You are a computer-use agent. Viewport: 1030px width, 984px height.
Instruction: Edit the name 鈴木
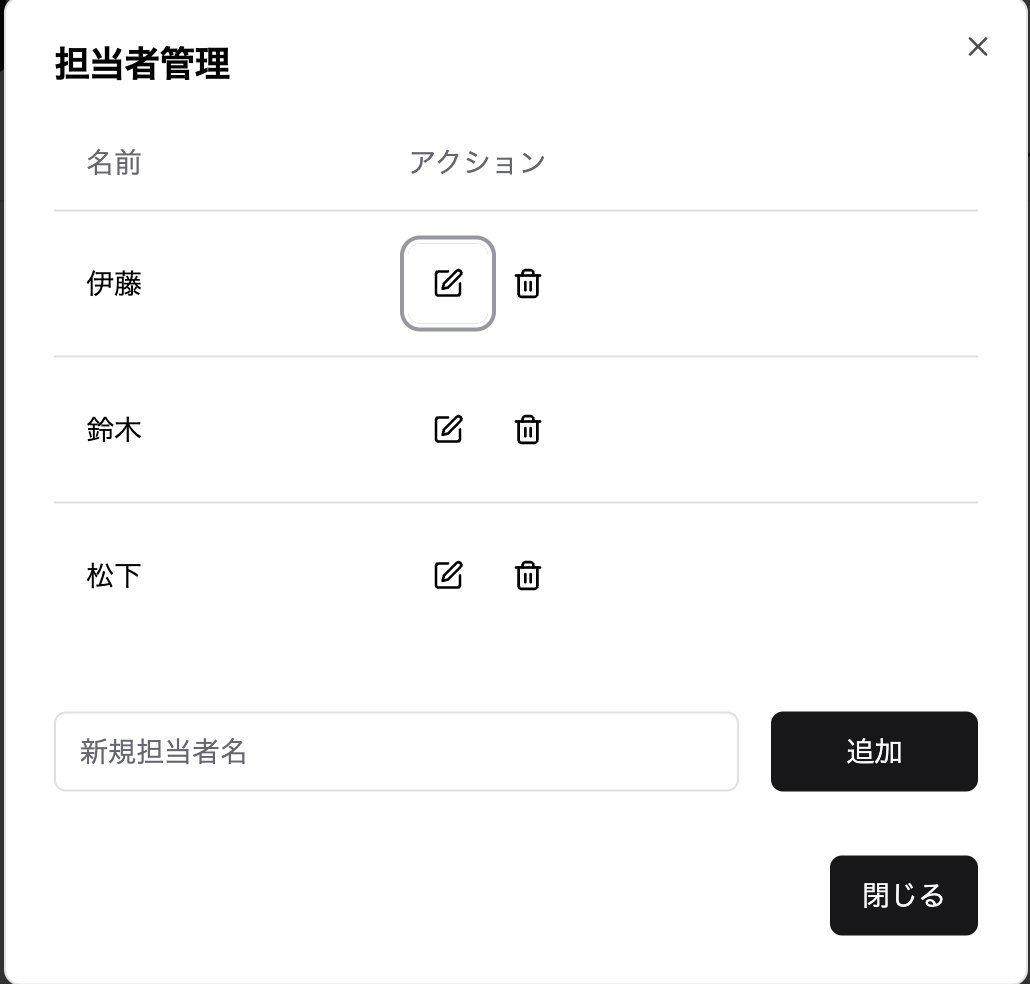pyautogui.click(x=448, y=429)
